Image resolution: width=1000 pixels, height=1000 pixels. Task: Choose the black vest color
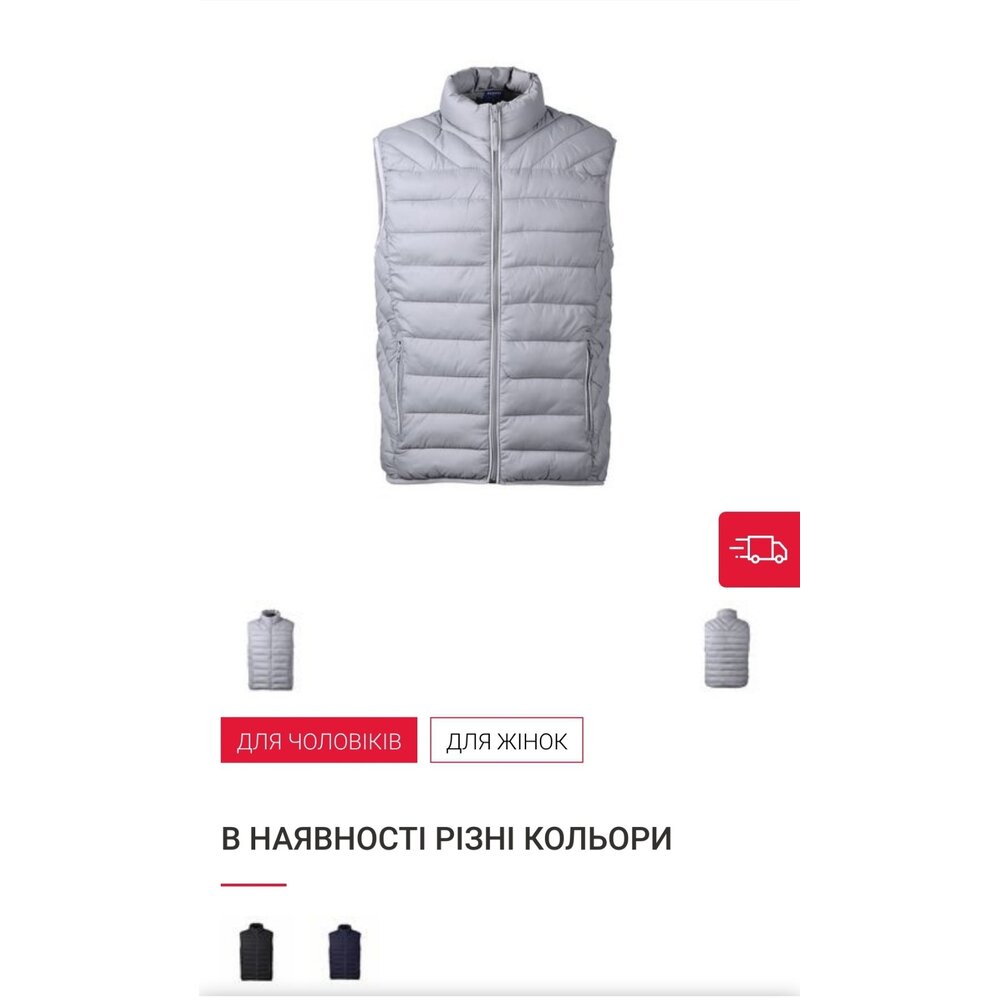click(256, 952)
